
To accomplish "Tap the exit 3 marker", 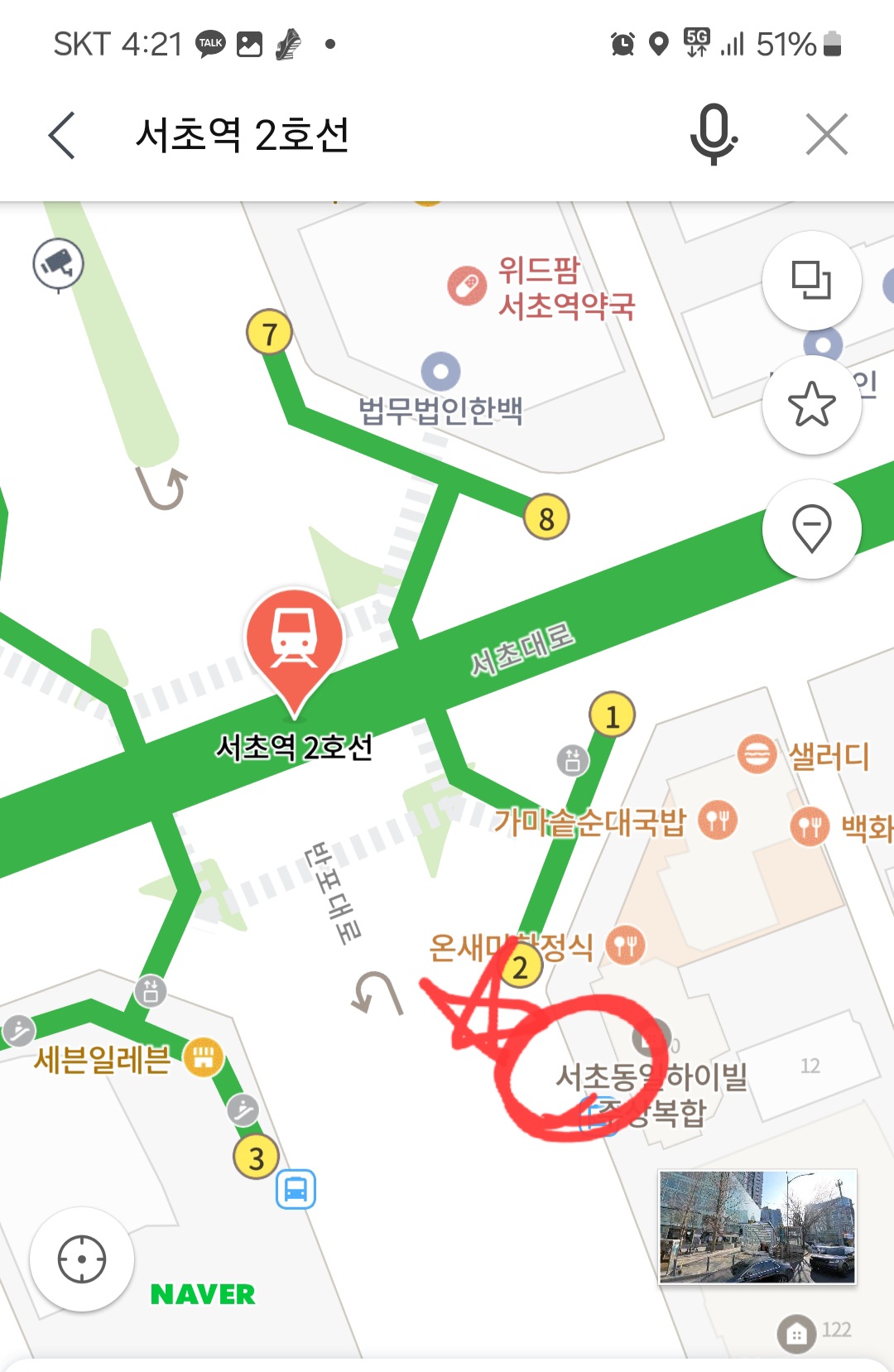I will point(256,1158).
